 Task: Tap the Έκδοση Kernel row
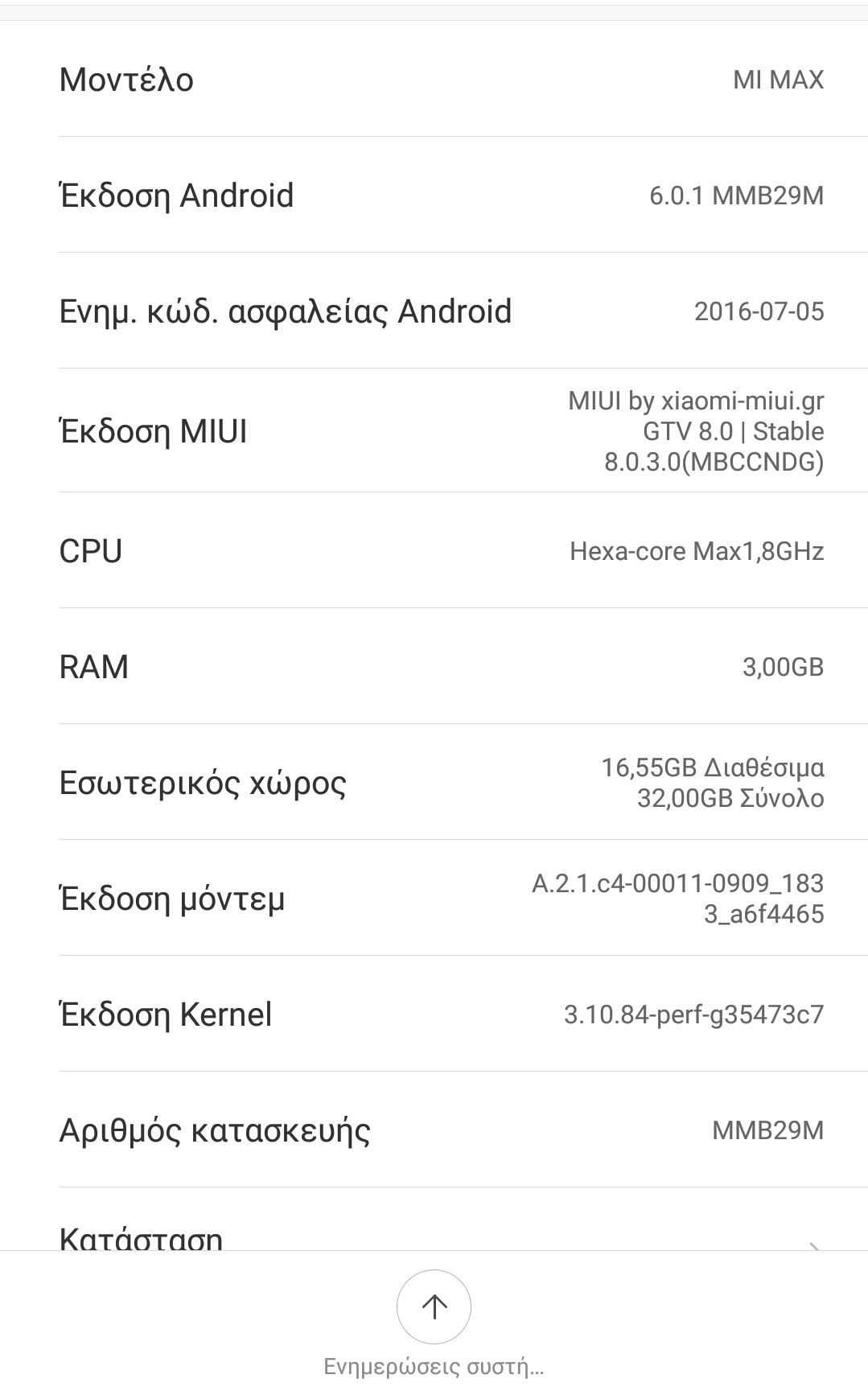tap(434, 1014)
